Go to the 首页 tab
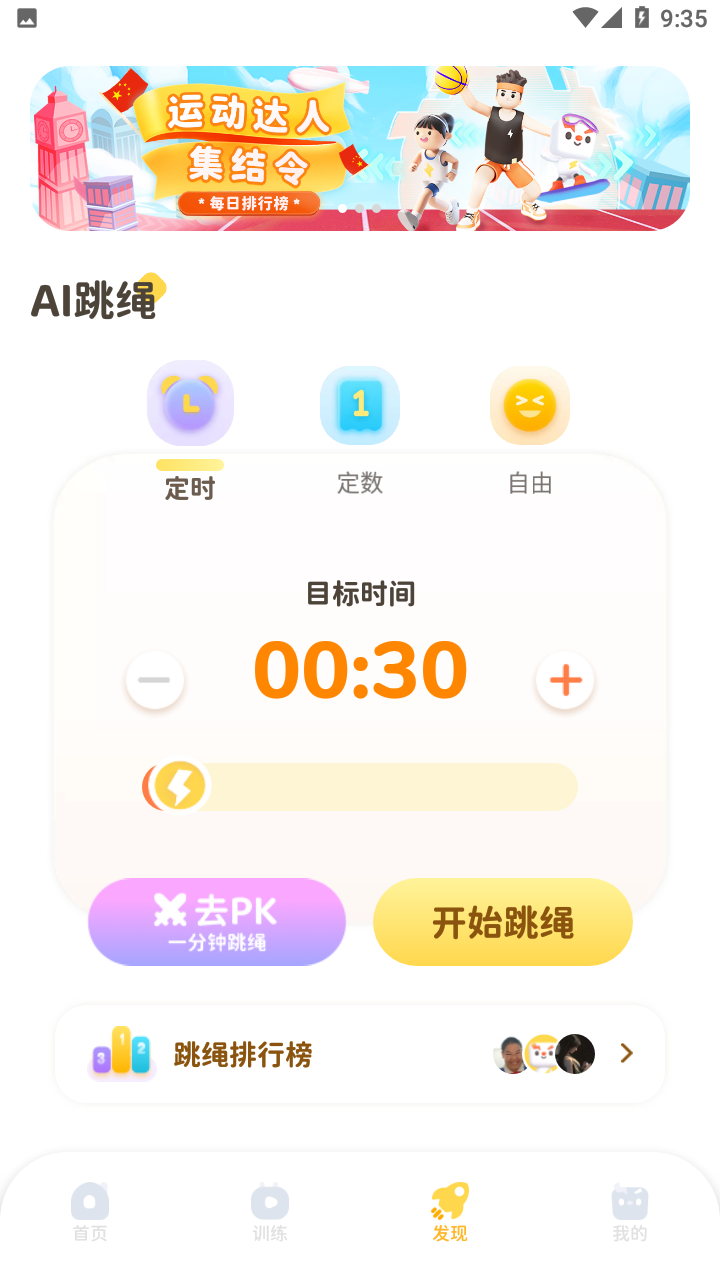This screenshot has height=1280, width=720. point(90,1212)
